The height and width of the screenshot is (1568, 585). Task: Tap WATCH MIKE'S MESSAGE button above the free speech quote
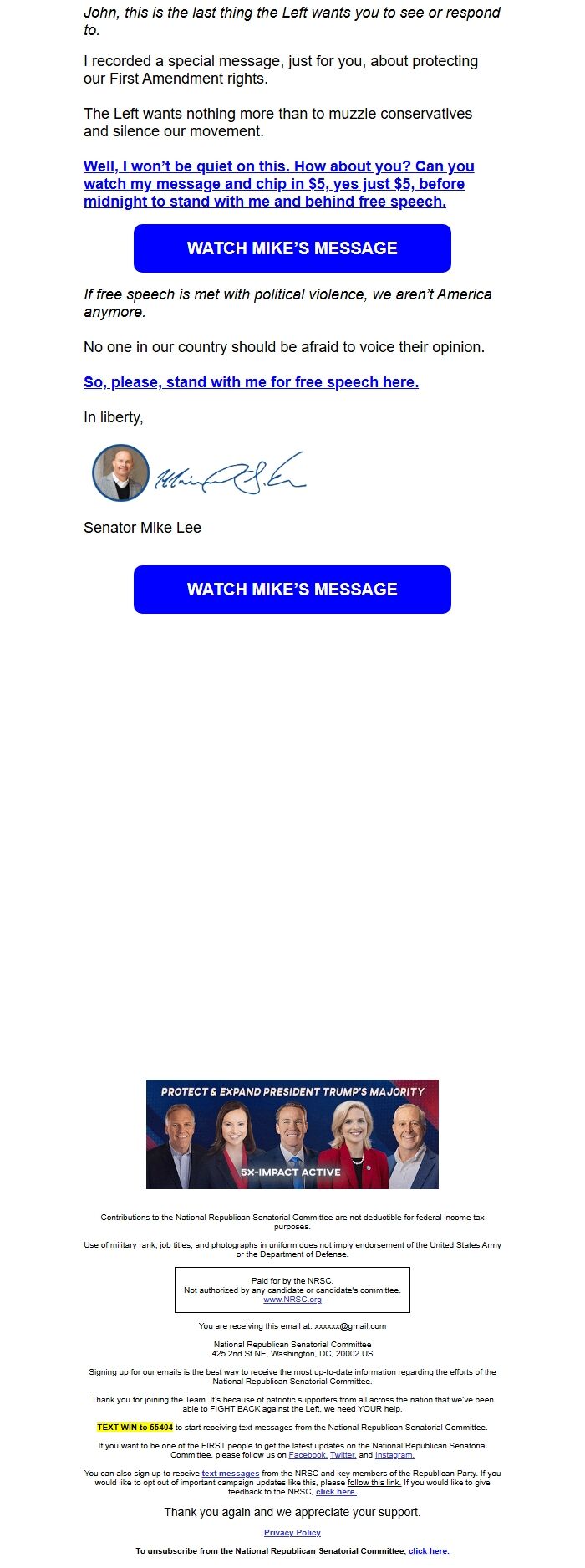(x=292, y=248)
